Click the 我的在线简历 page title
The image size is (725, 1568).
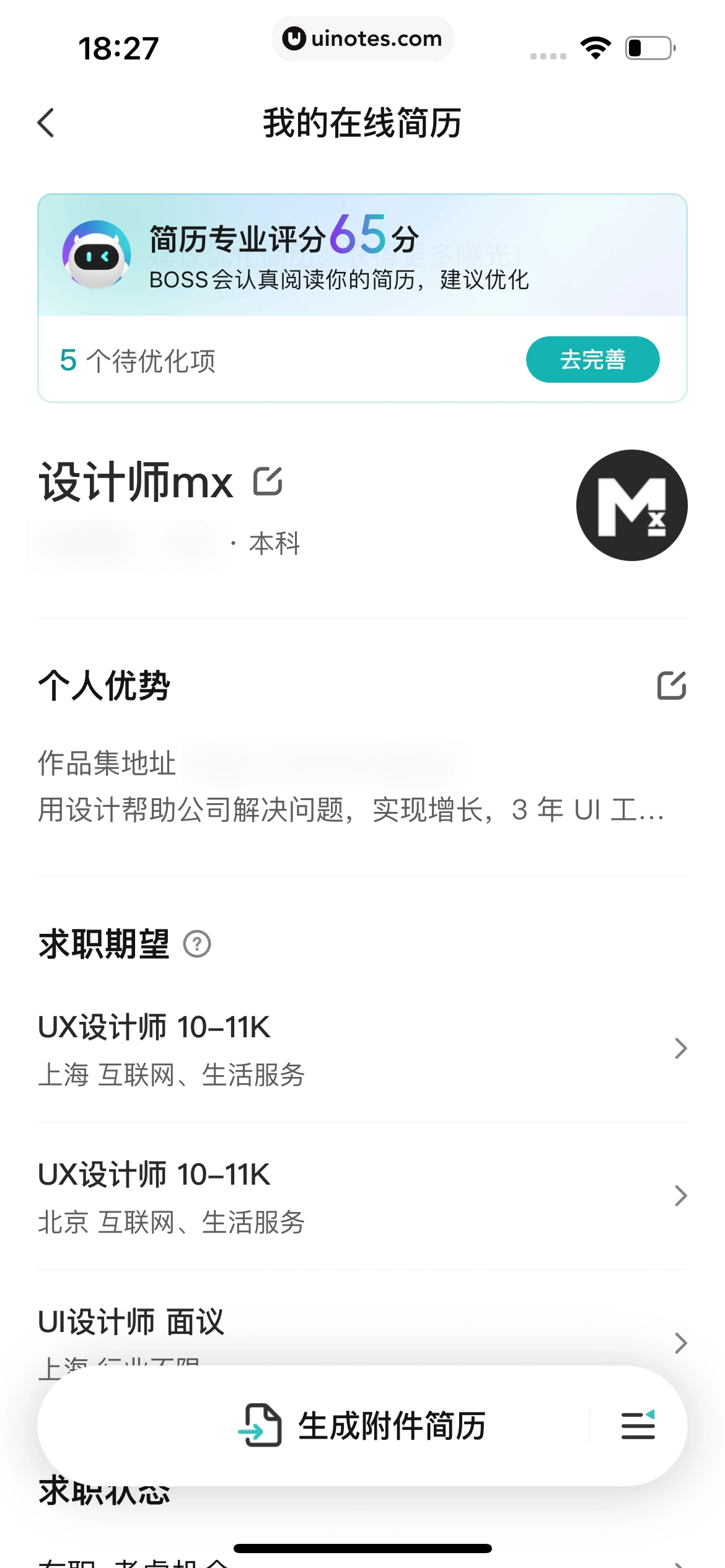point(362,122)
